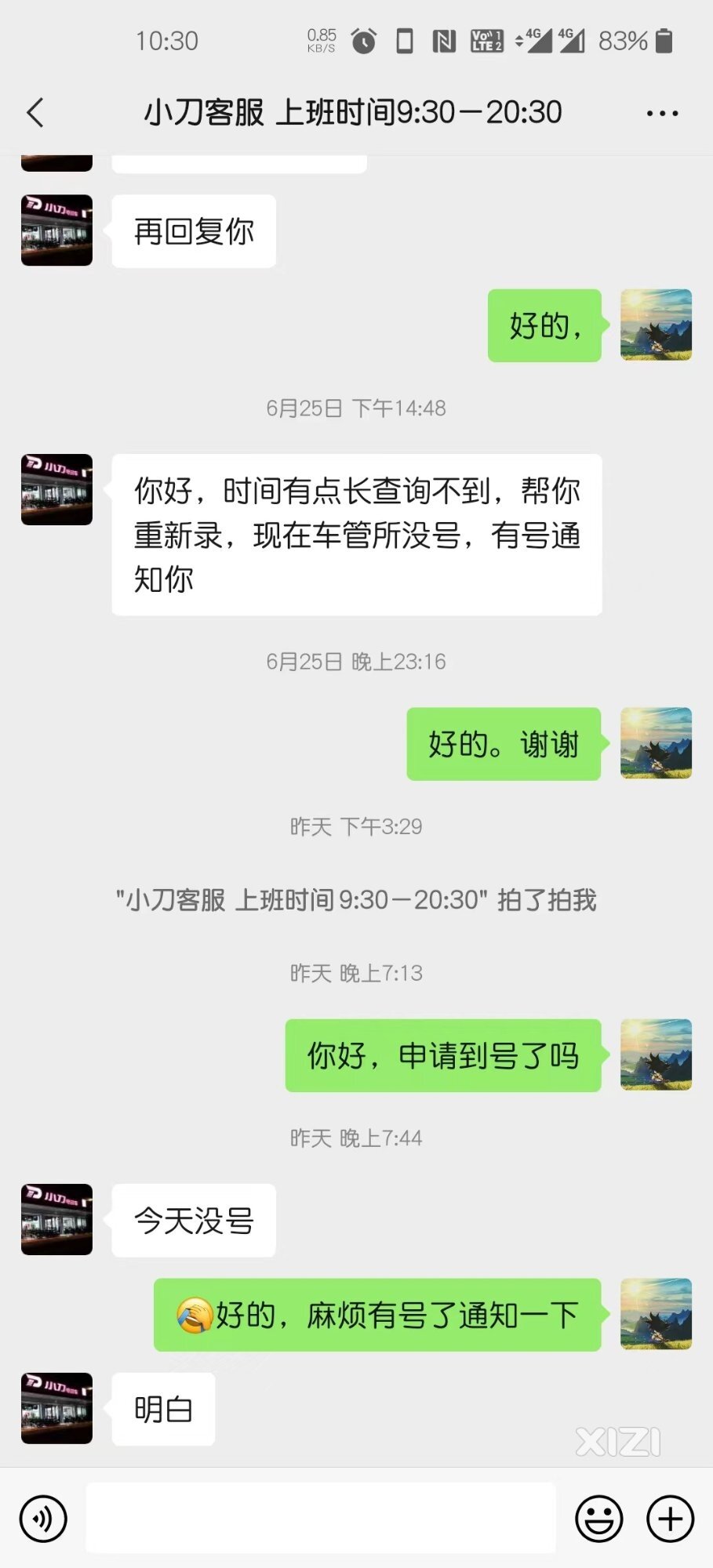Open the emoji picker

[x=599, y=1519]
